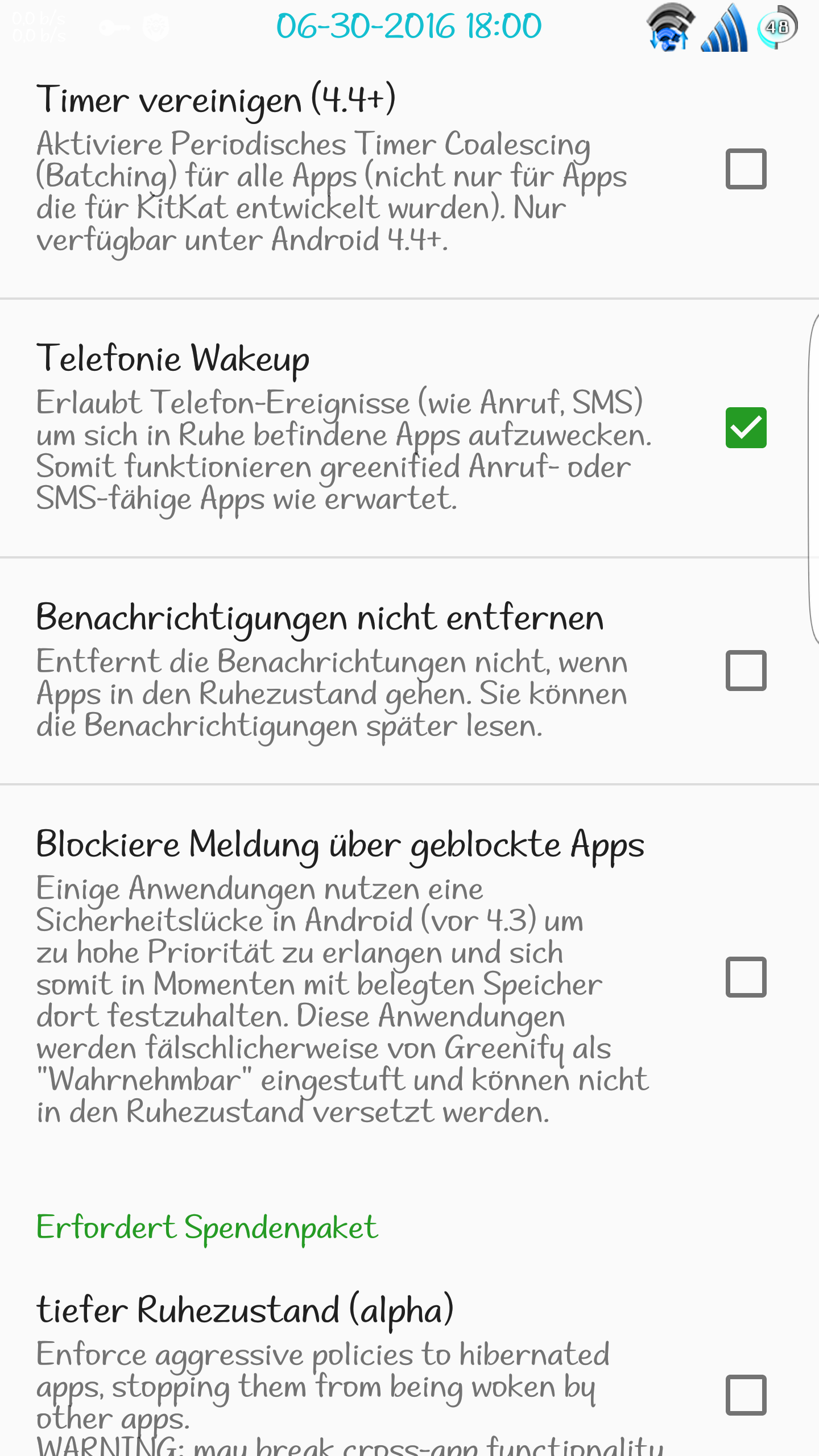Tick the Benachrichtigungen nicht entfernen checkbox
The width and height of the screenshot is (819, 1456).
tap(746, 671)
